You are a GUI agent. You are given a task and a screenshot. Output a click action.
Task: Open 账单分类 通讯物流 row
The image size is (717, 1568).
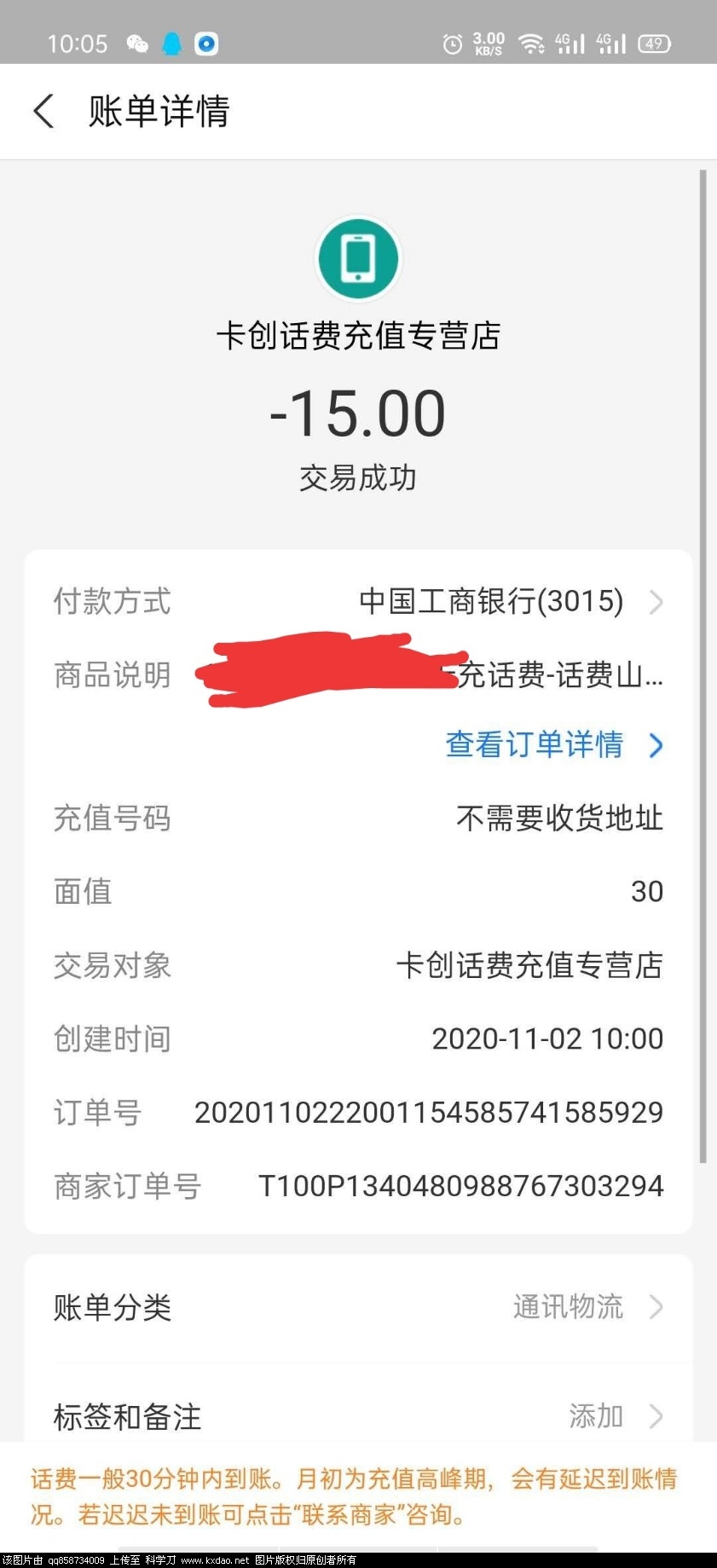coord(358,1307)
